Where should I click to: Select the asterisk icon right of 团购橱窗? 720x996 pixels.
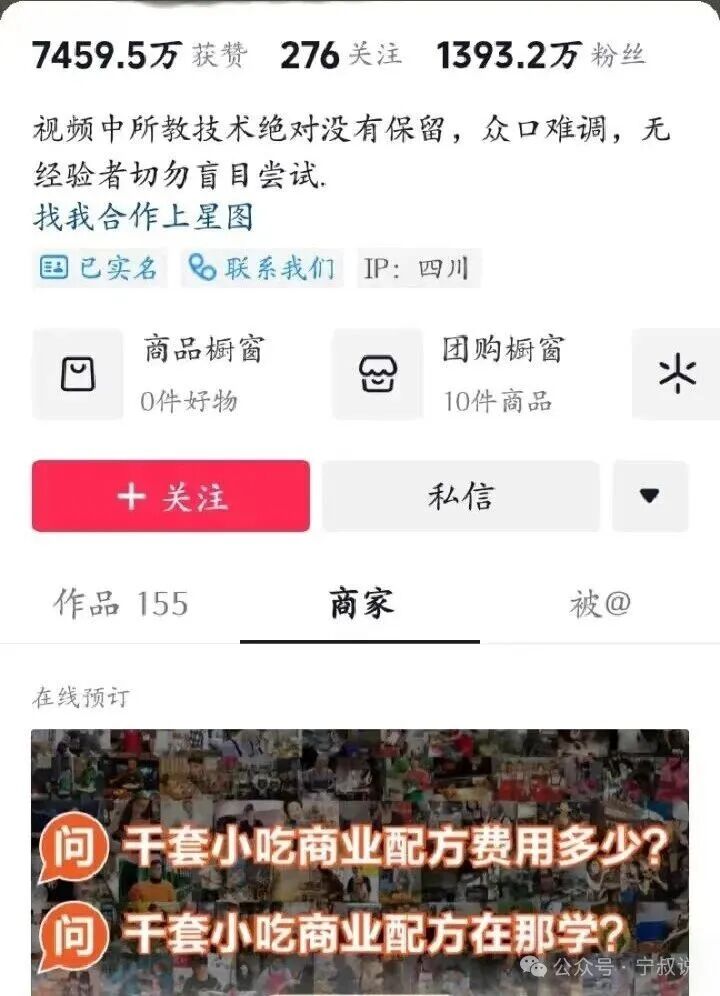click(x=677, y=374)
